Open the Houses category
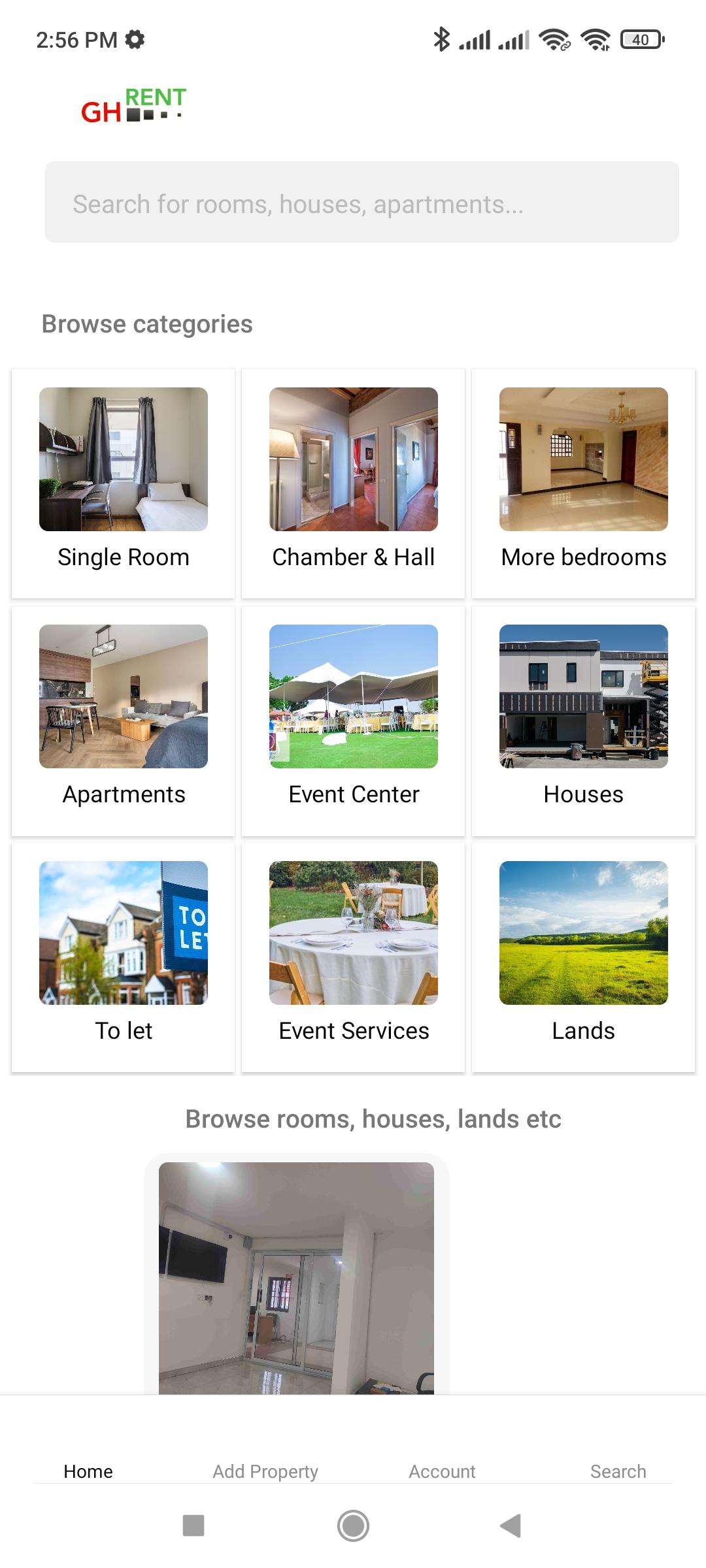 (584, 721)
